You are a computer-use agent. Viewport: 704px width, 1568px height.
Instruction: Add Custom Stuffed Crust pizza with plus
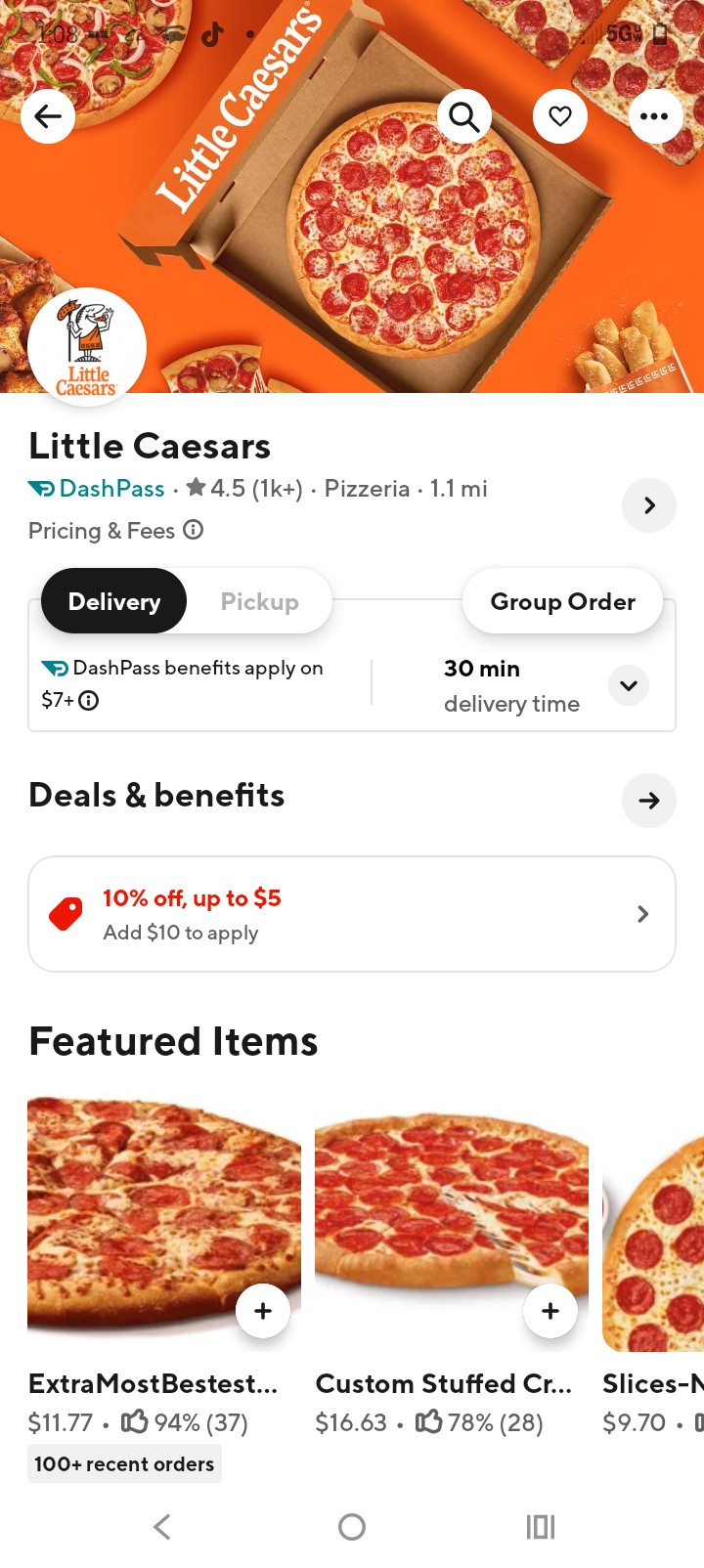coord(550,1311)
